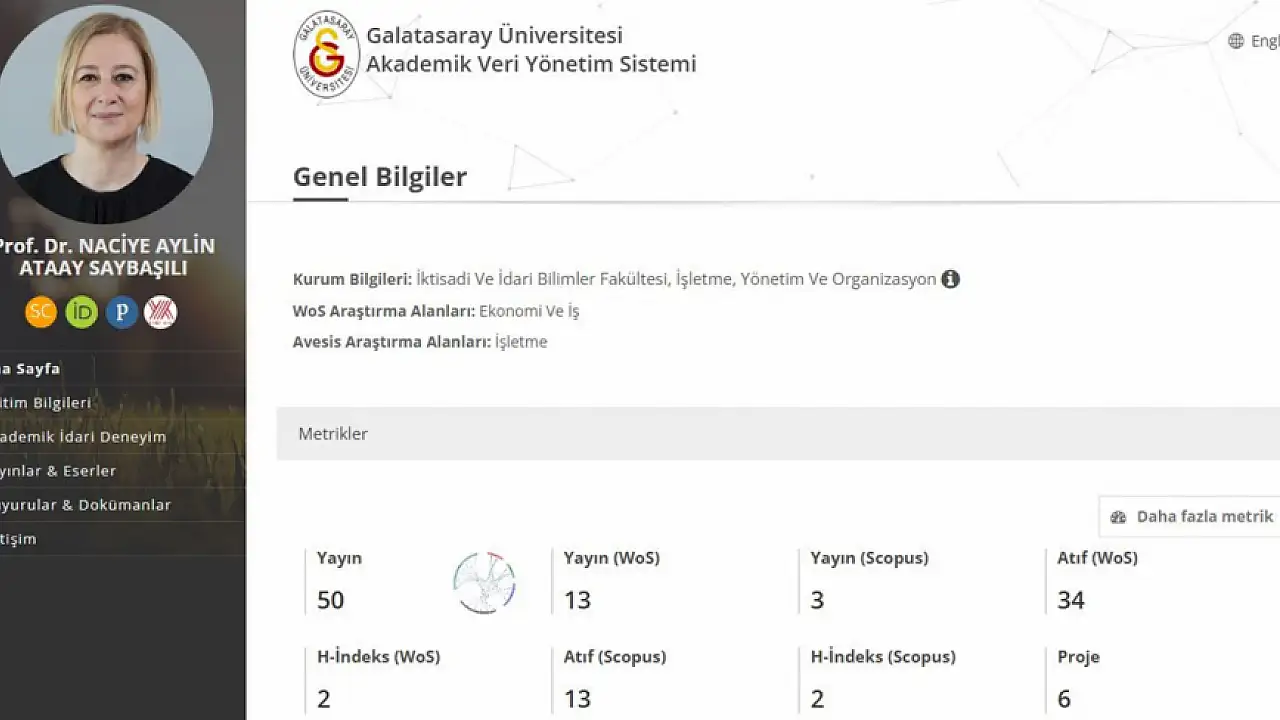Open the Publons profile icon
Image resolution: width=1280 pixels, height=720 pixels.
pyautogui.click(x=122, y=312)
